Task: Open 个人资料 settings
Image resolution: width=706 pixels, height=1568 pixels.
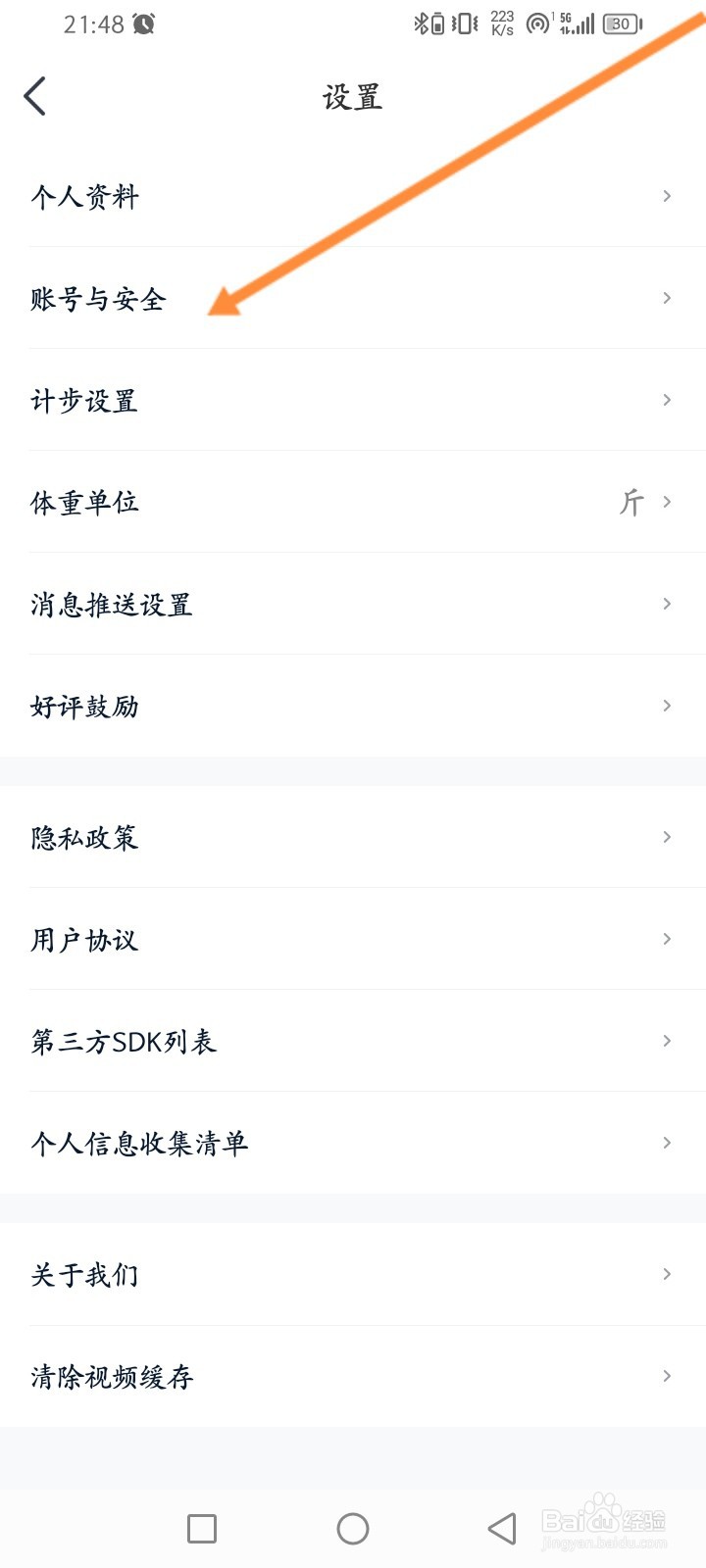Action: point(353,197)
